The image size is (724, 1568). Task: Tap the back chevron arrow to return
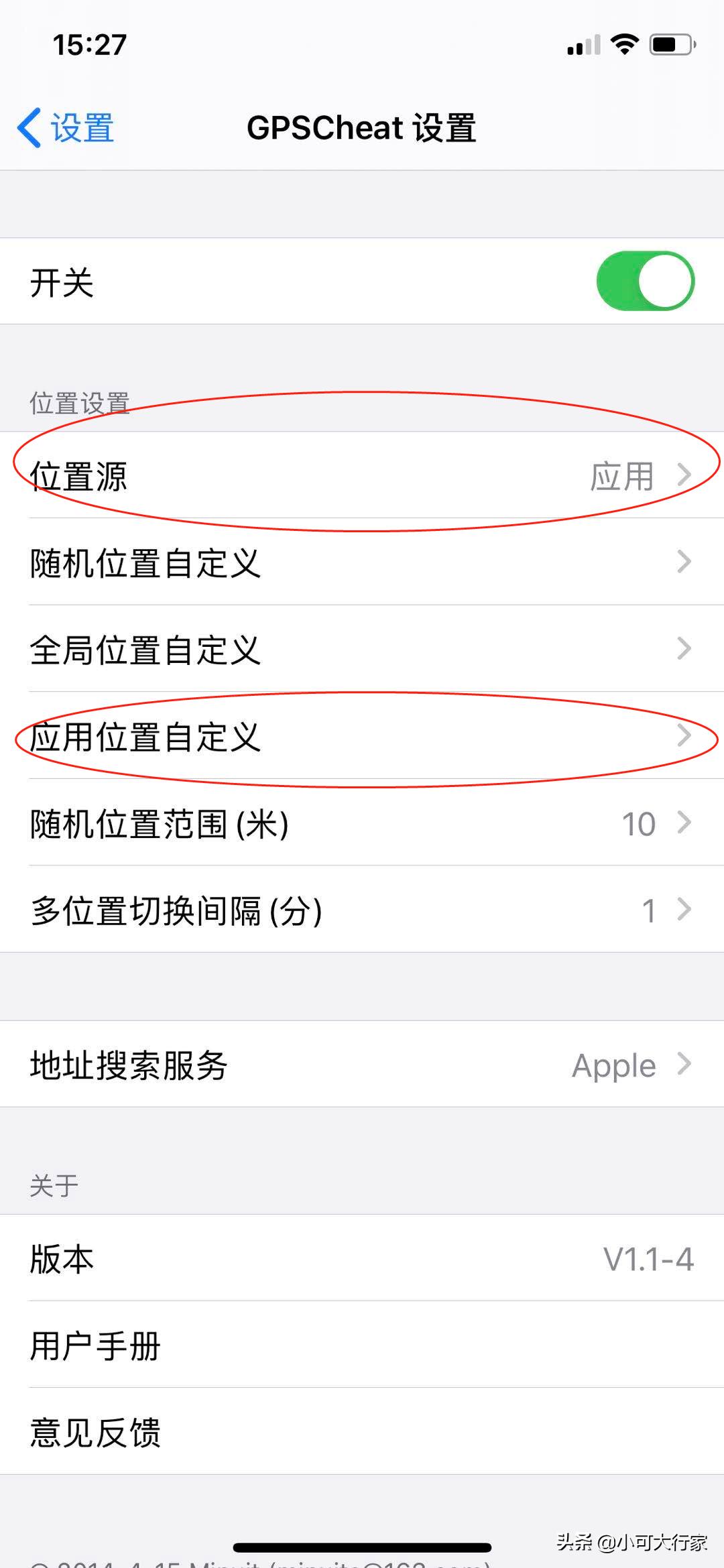[x=30, y=127]
